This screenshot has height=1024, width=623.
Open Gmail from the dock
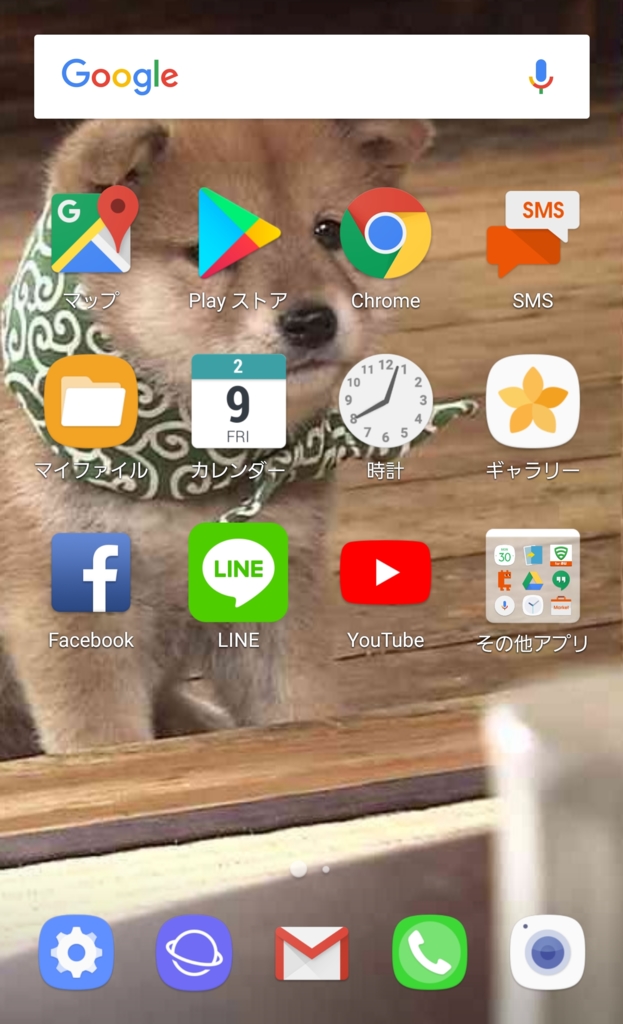point(312,953)
